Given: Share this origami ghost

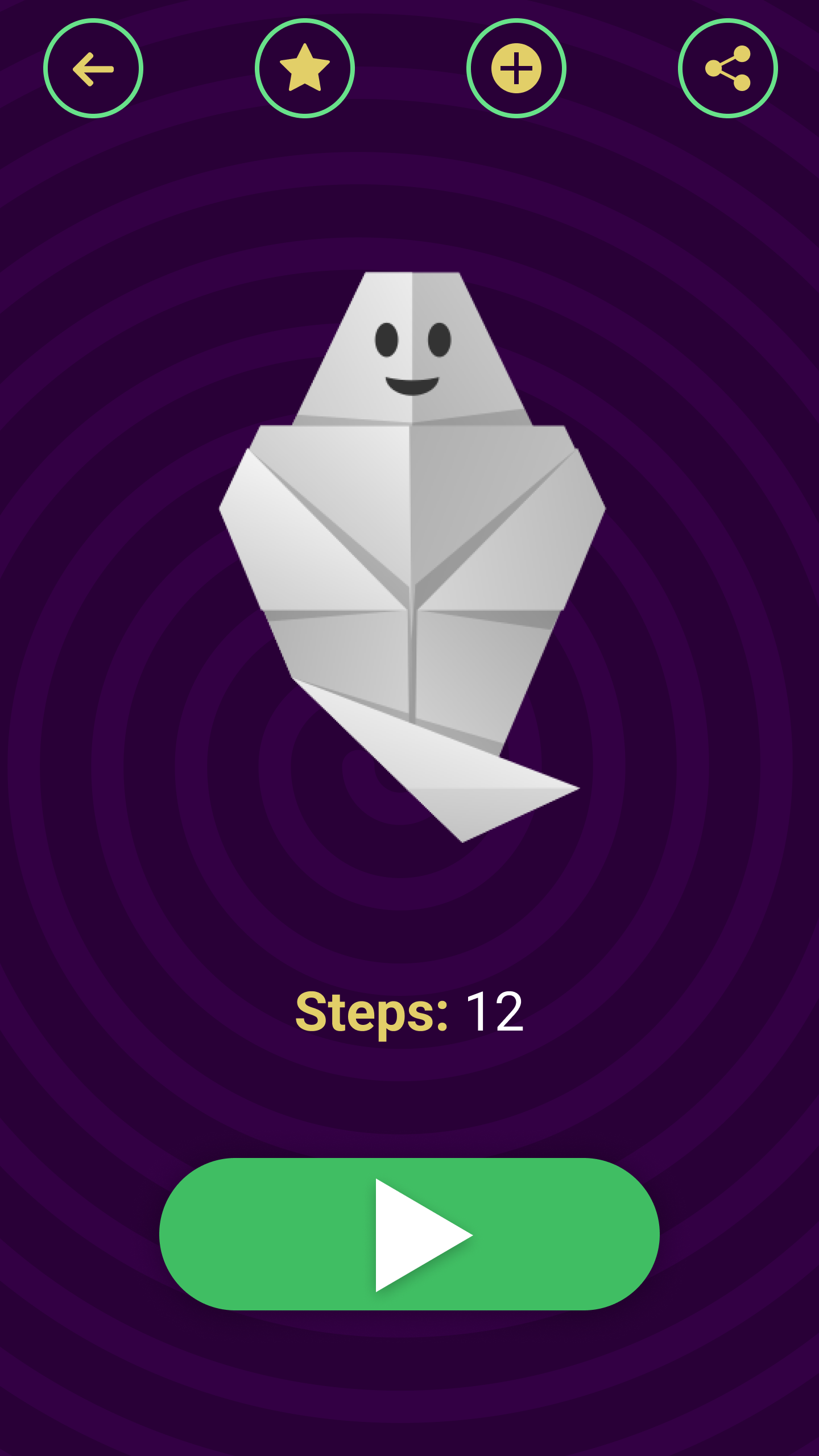Looking at the screenshot, I should pos(727,68).
